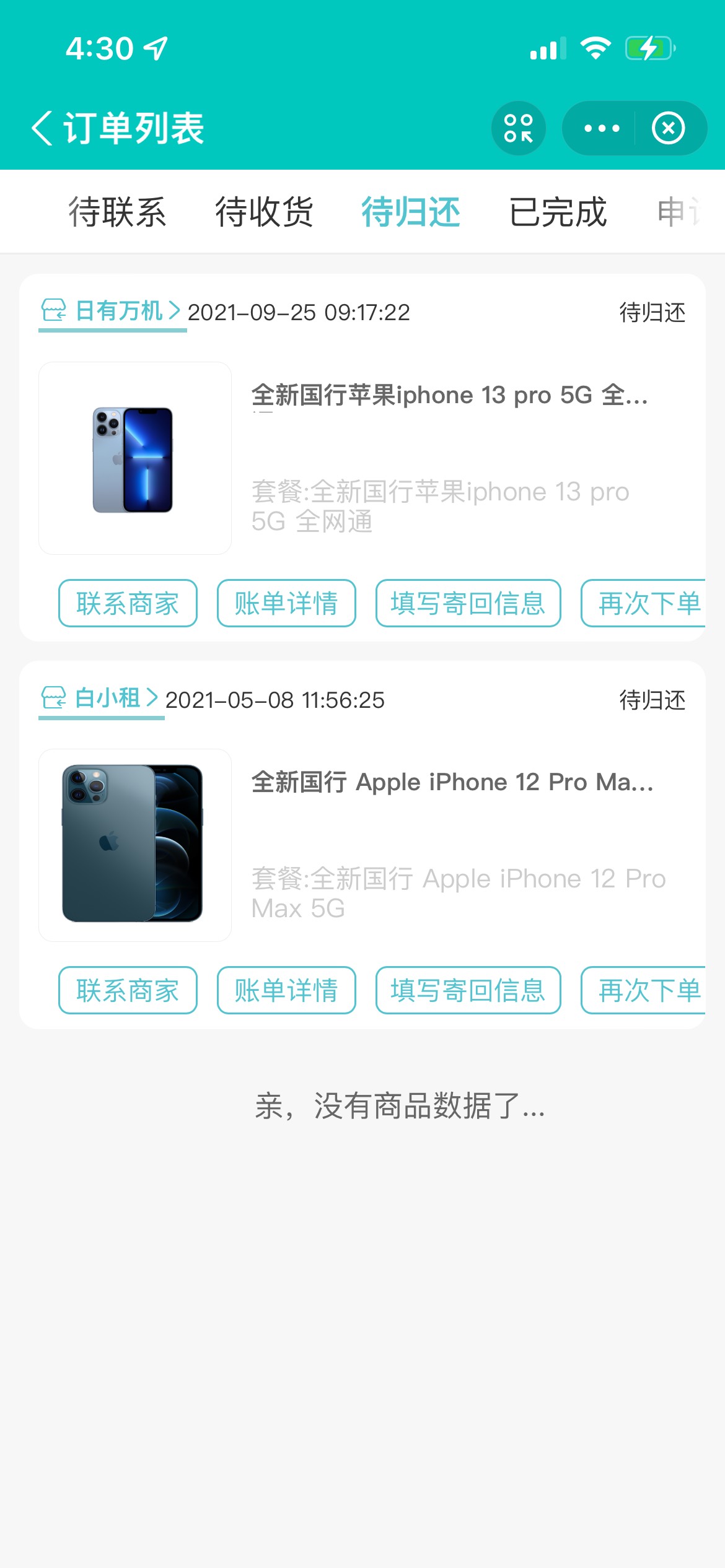Tap 联系商家 on the iPhone 12 Pro Max order
The width and height of the screenshot is (725, 1568).
[128, 990]
